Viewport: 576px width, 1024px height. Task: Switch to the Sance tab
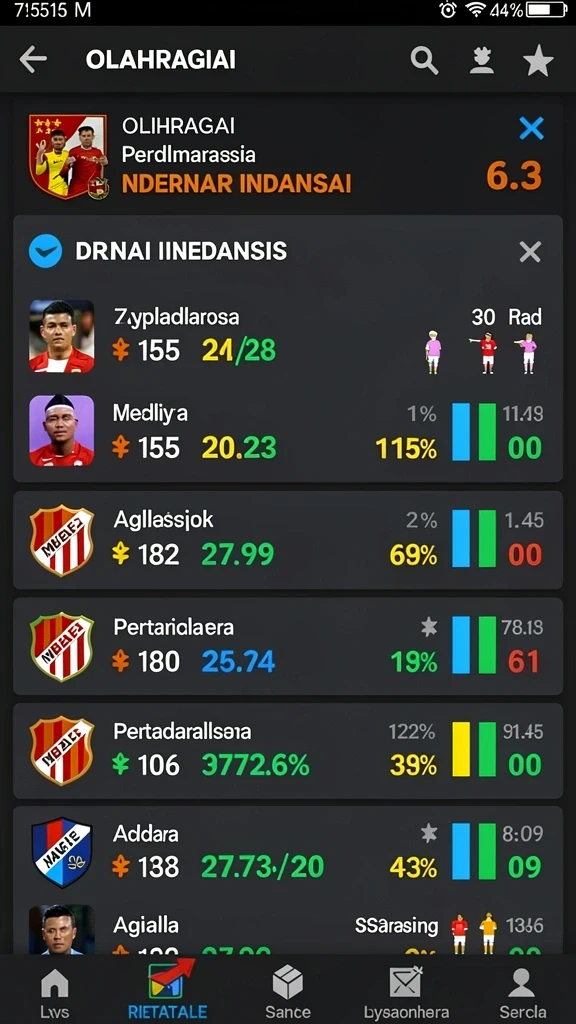coord(287,993)
